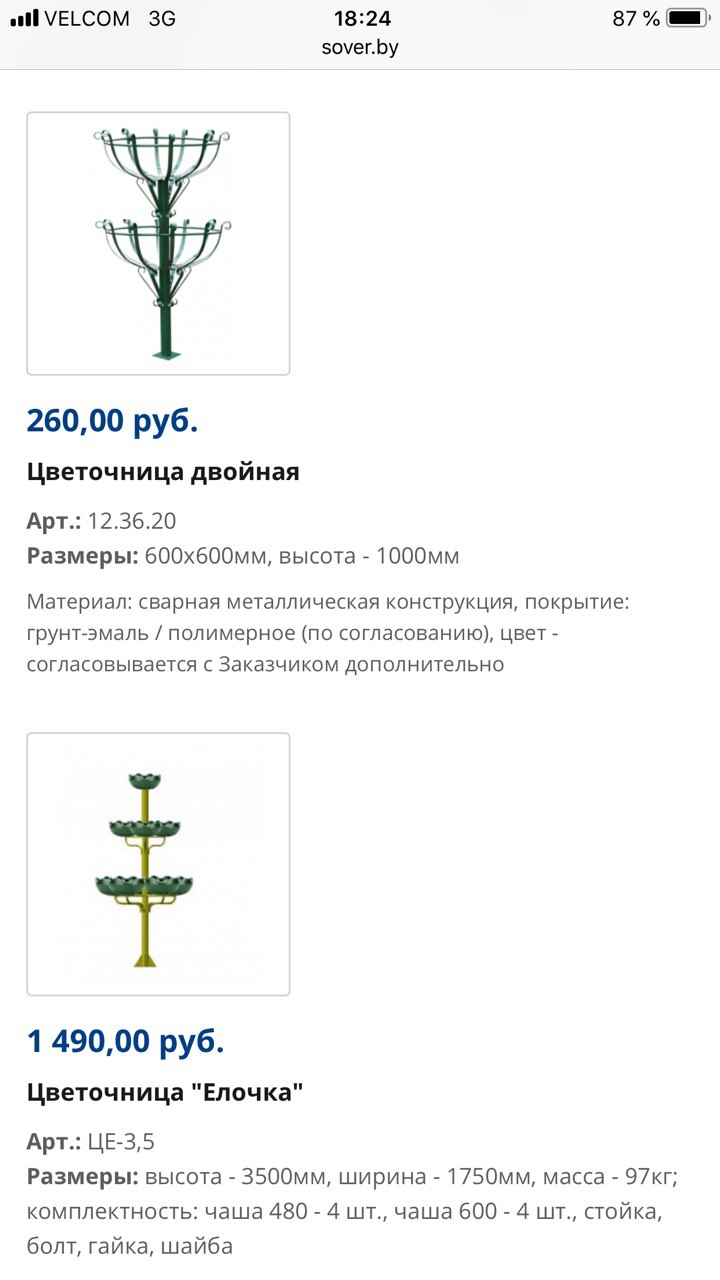Open the Цветочница двойная title link
Screen dimensions: 720x1280
pos(163,472)
